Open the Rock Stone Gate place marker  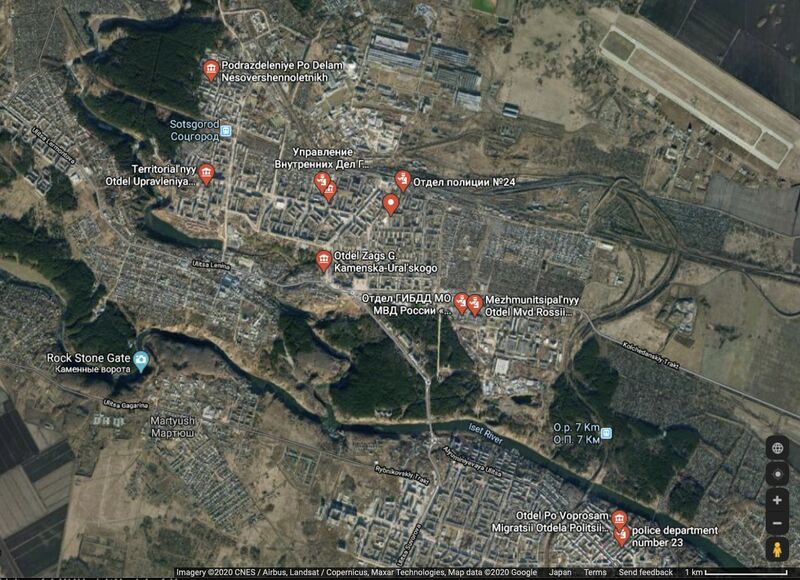142,359
